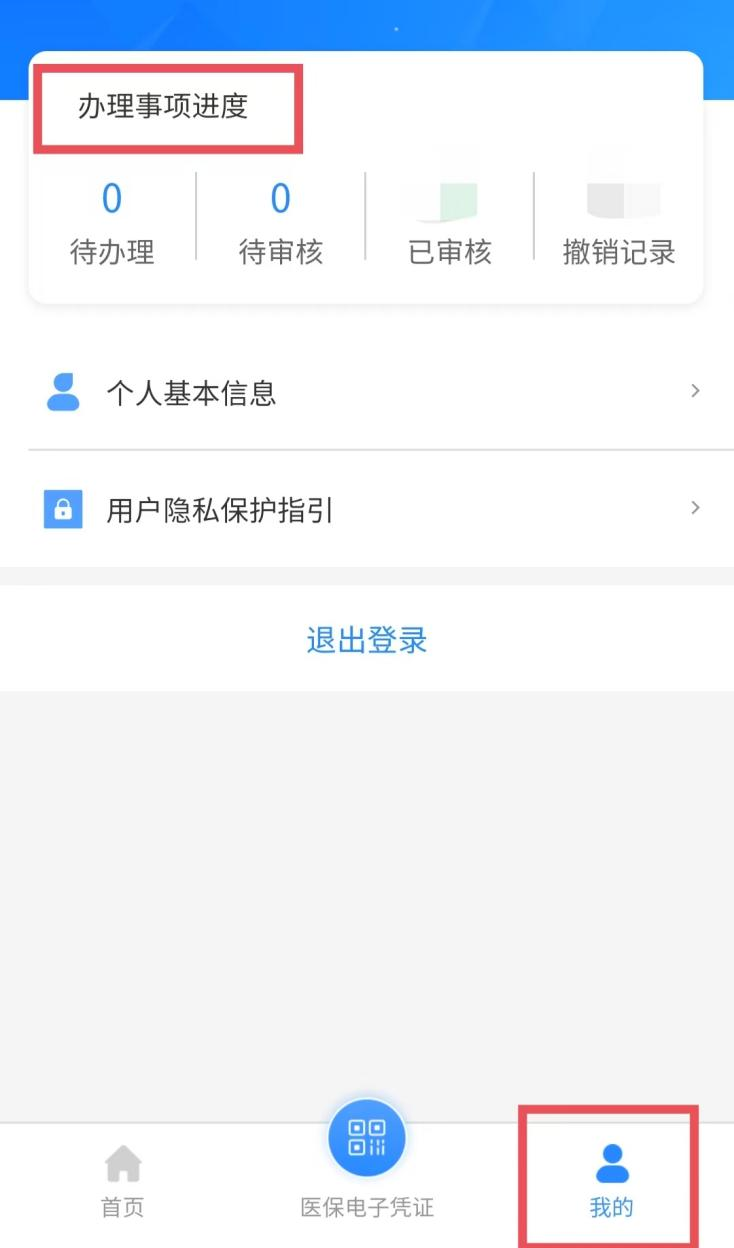Open 用户隐私保护指引 privacy guide
This screenshot has width=734, height=1248.
[x=366, y=510]
